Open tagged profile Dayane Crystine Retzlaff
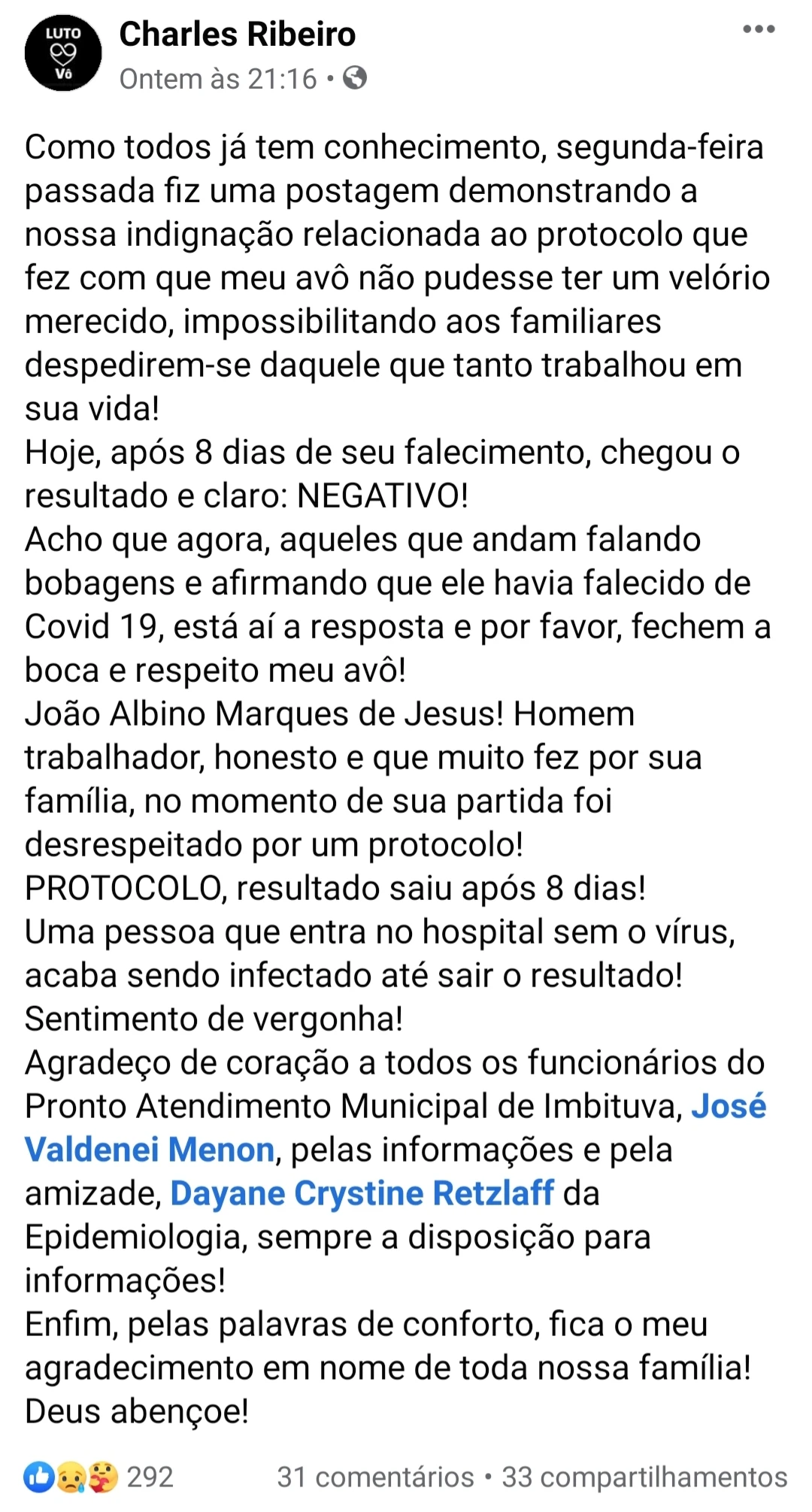The width and height of the screenshot is (812, 1512). click(362, 1193)
